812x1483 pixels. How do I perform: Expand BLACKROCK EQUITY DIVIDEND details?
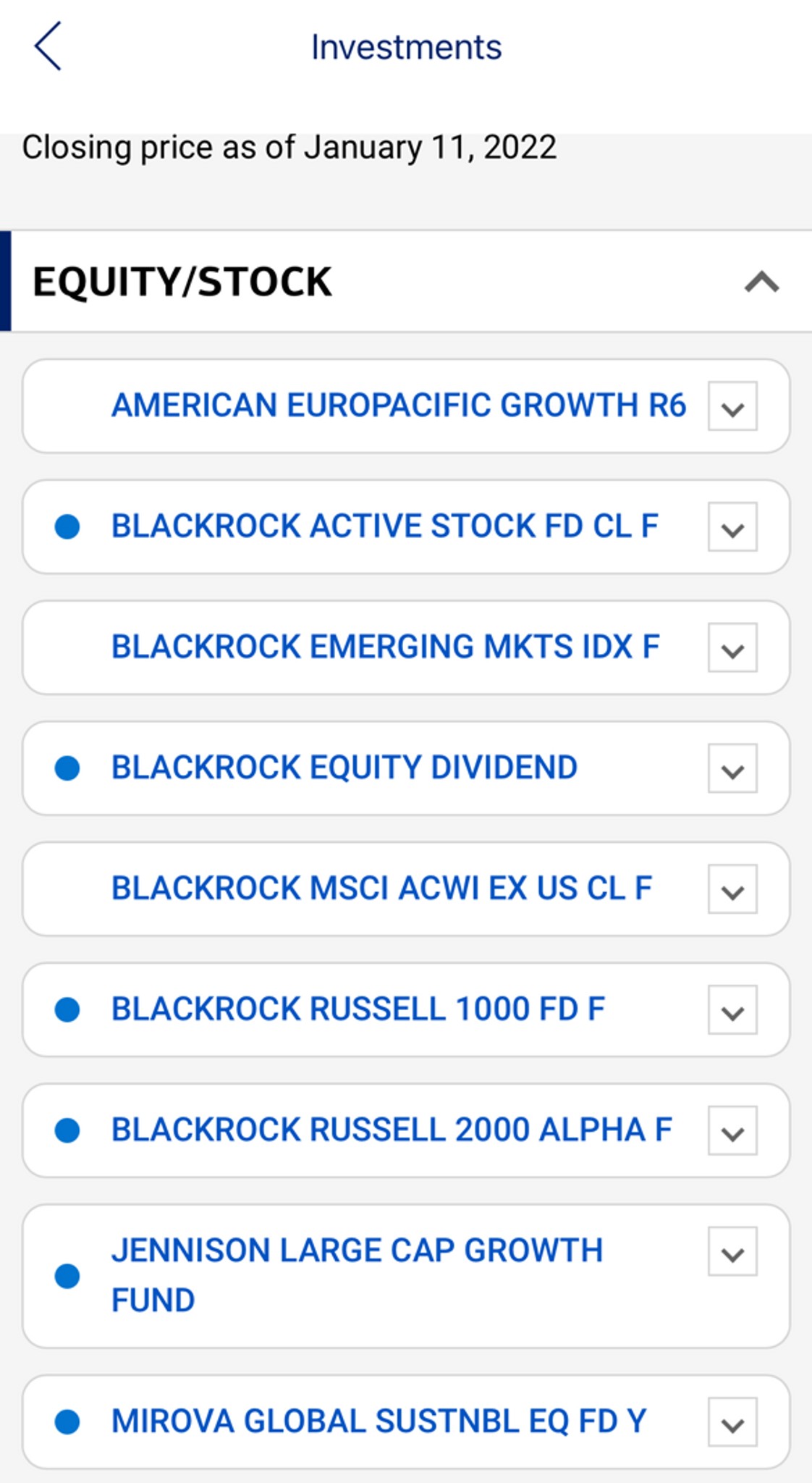point(732,769)
